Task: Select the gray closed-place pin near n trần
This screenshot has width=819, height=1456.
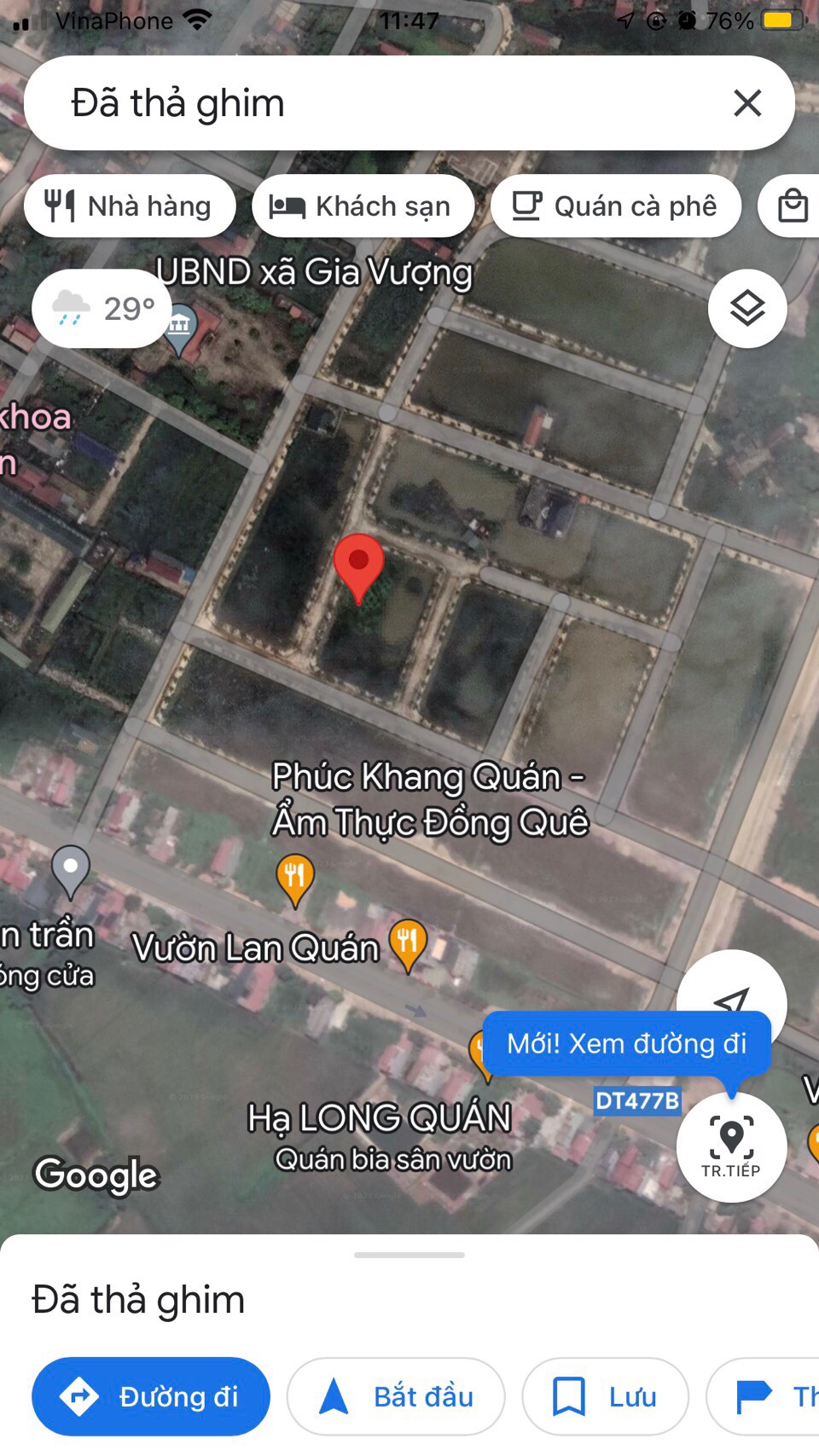Action: [x=70, y=867]
